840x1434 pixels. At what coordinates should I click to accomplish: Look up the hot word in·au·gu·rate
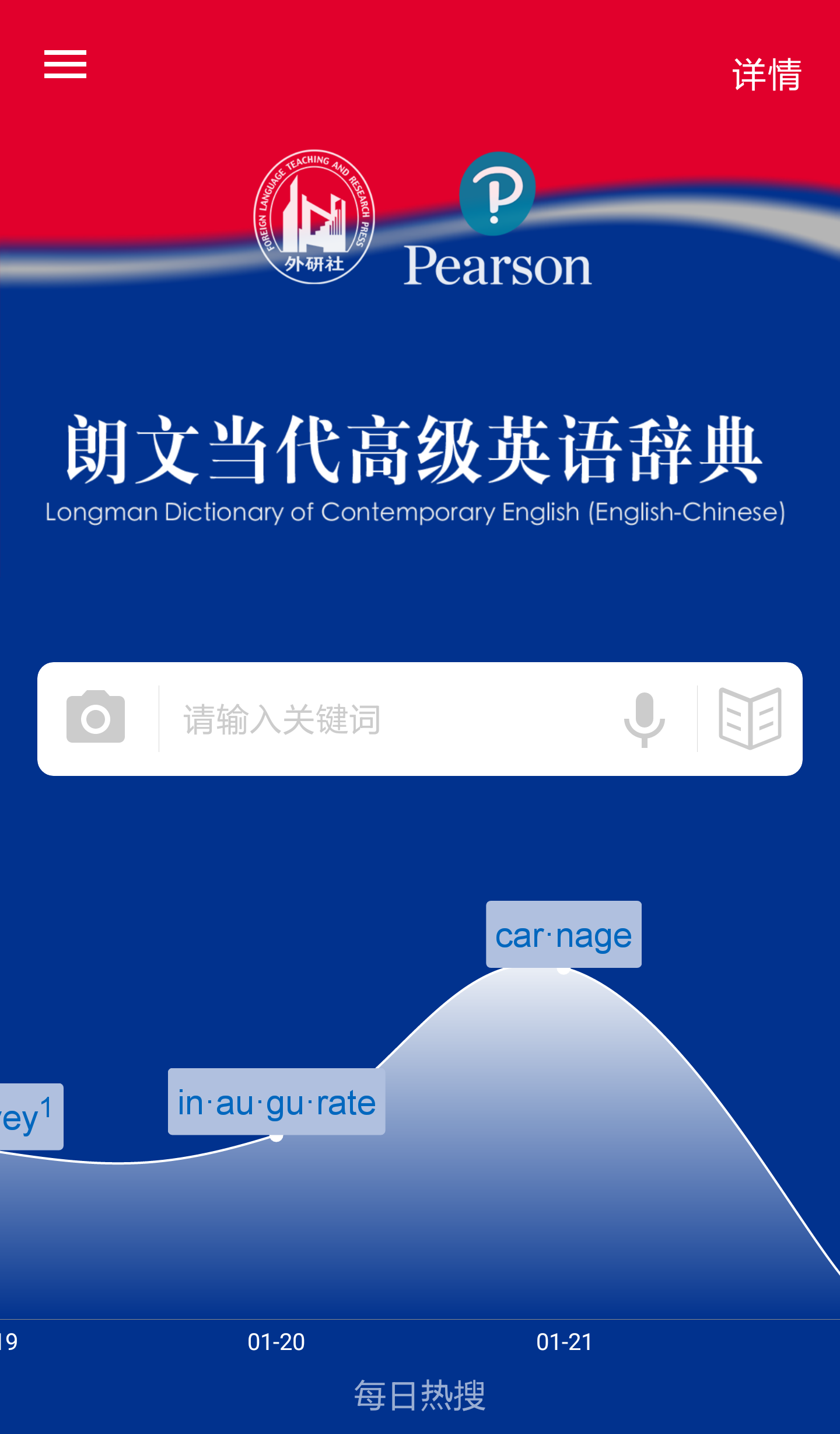pos(276,1102)
